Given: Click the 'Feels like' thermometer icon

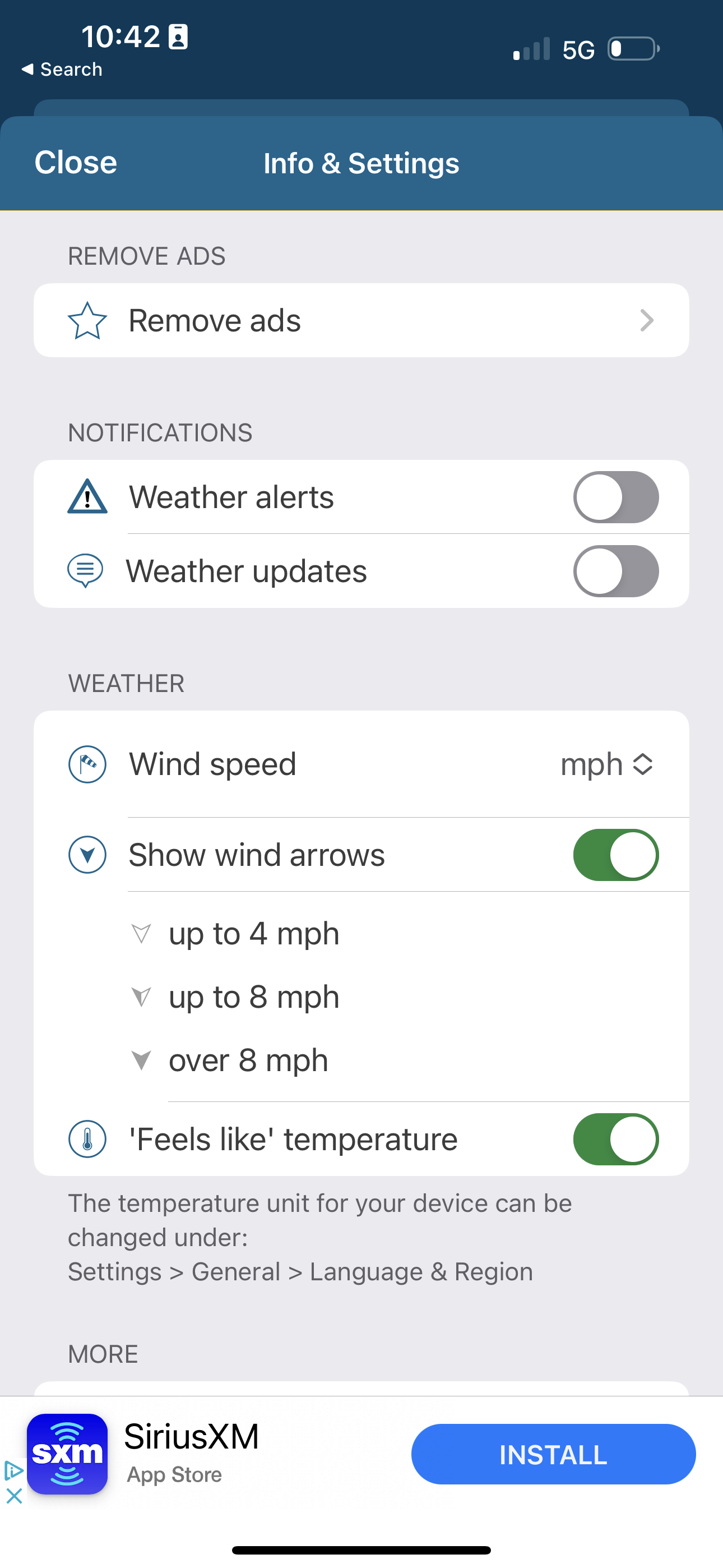Looking at the screenshot, I should click(87, 1139).
